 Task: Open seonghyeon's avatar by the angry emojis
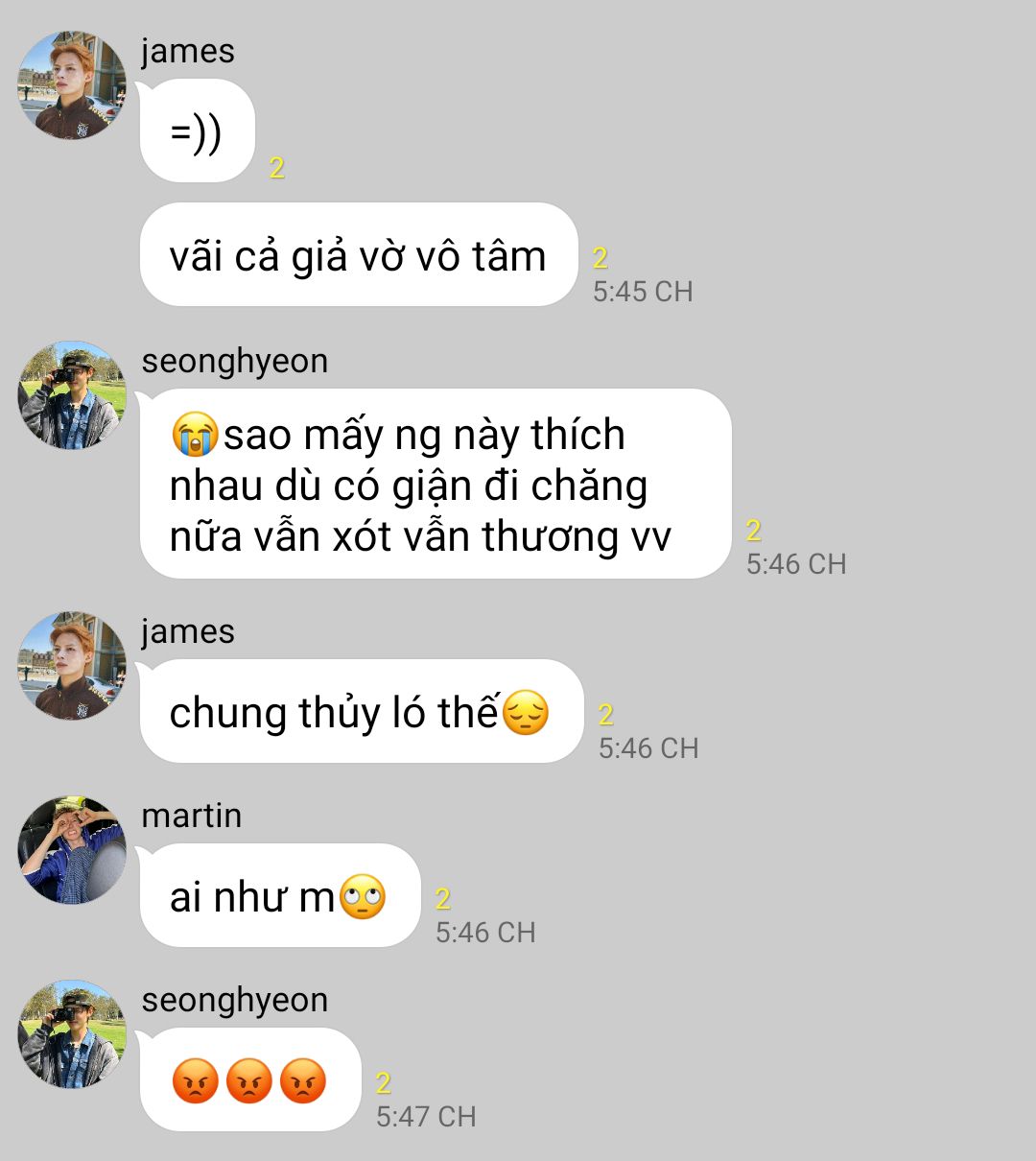72,1034
